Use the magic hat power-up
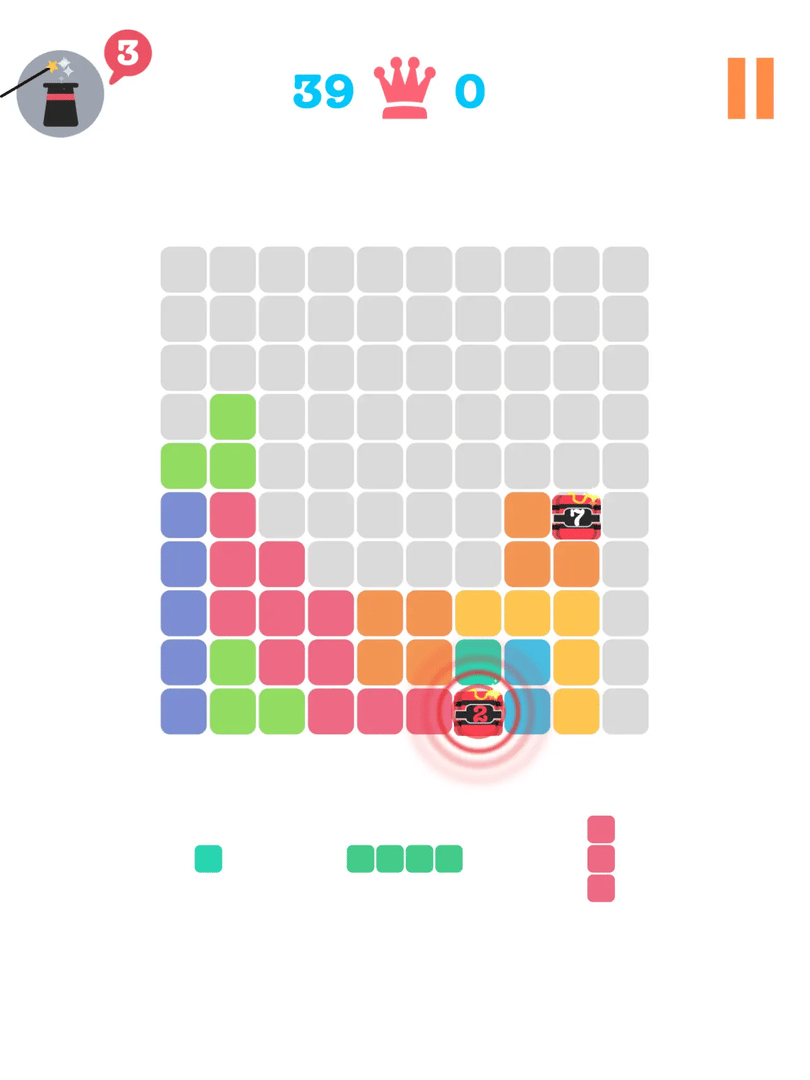This screenshot has height=1080, width=810. [60, 94]
